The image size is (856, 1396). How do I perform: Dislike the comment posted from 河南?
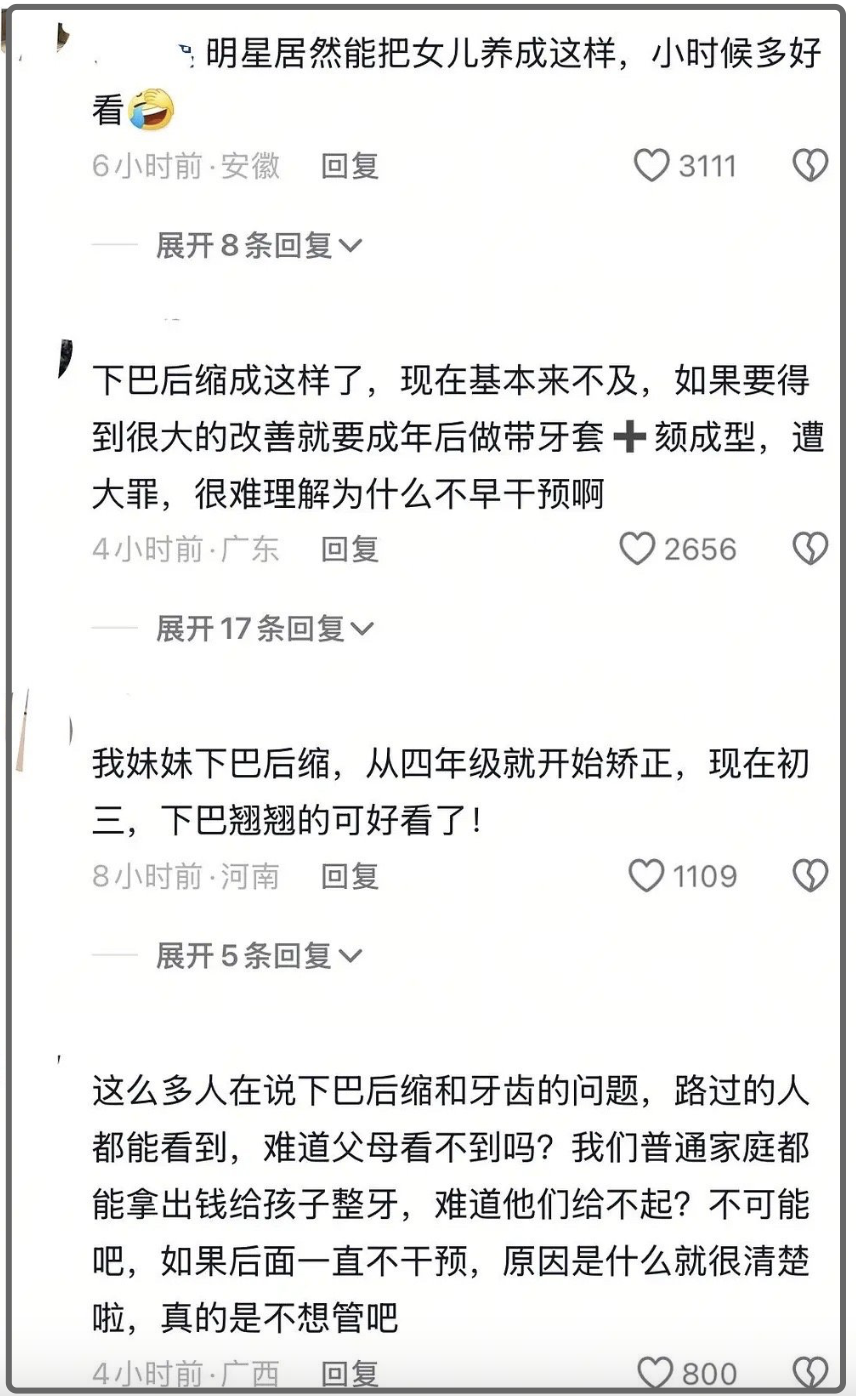pyautogui.click(x=810, y=876)
